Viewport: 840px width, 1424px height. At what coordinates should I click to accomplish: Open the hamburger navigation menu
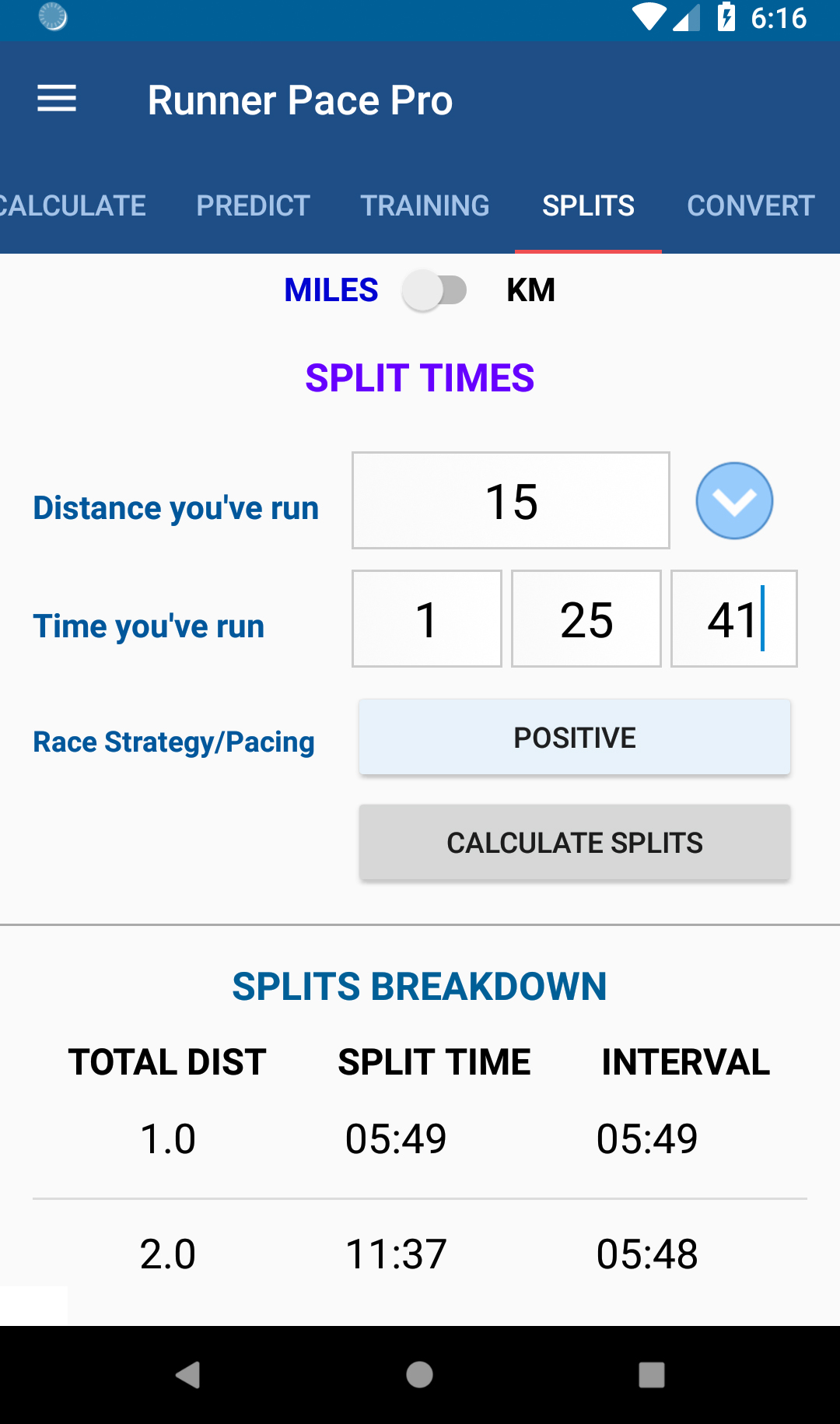(x=57, y=99)
